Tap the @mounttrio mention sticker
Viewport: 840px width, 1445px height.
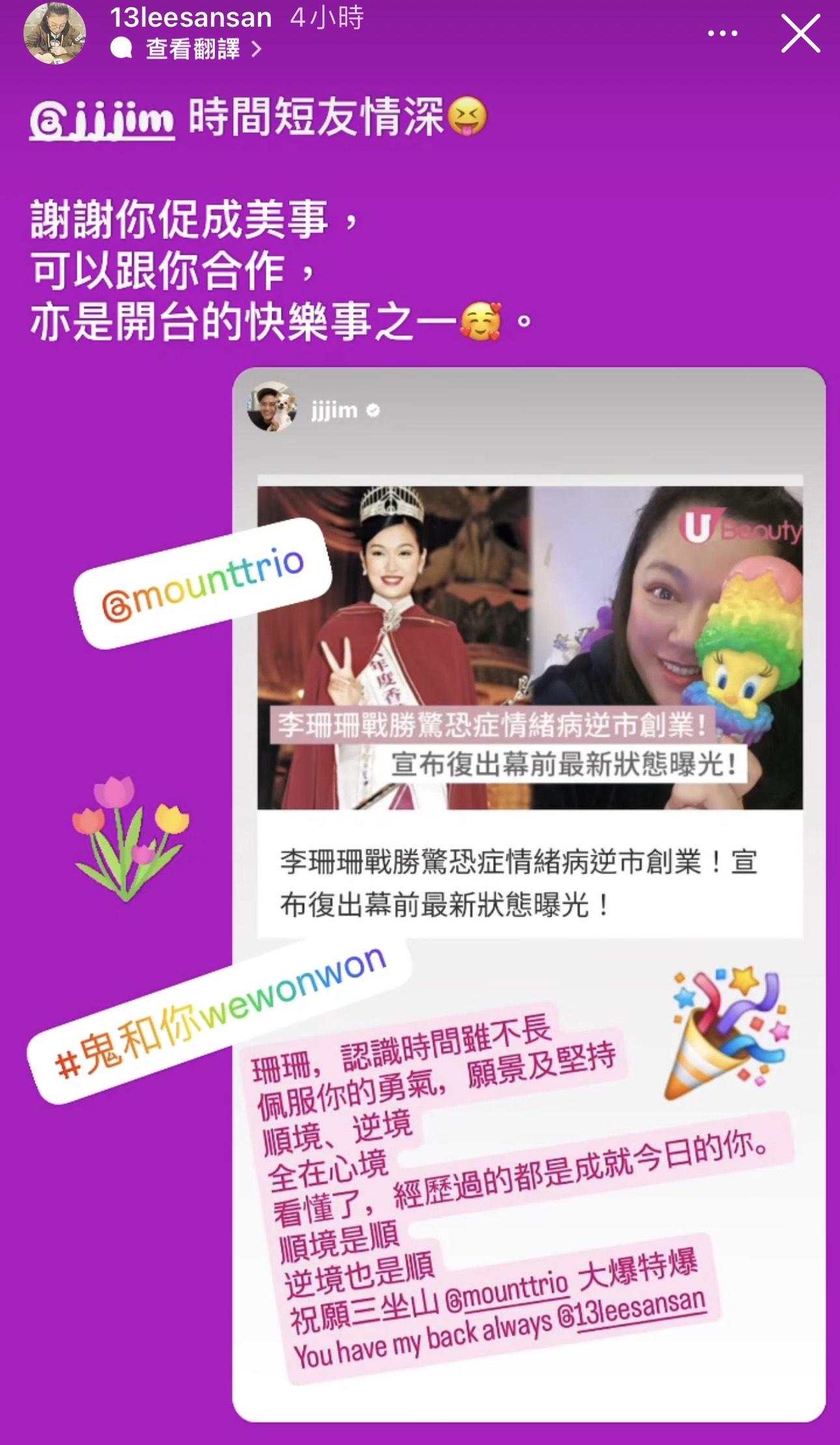(x=203, y=584)
